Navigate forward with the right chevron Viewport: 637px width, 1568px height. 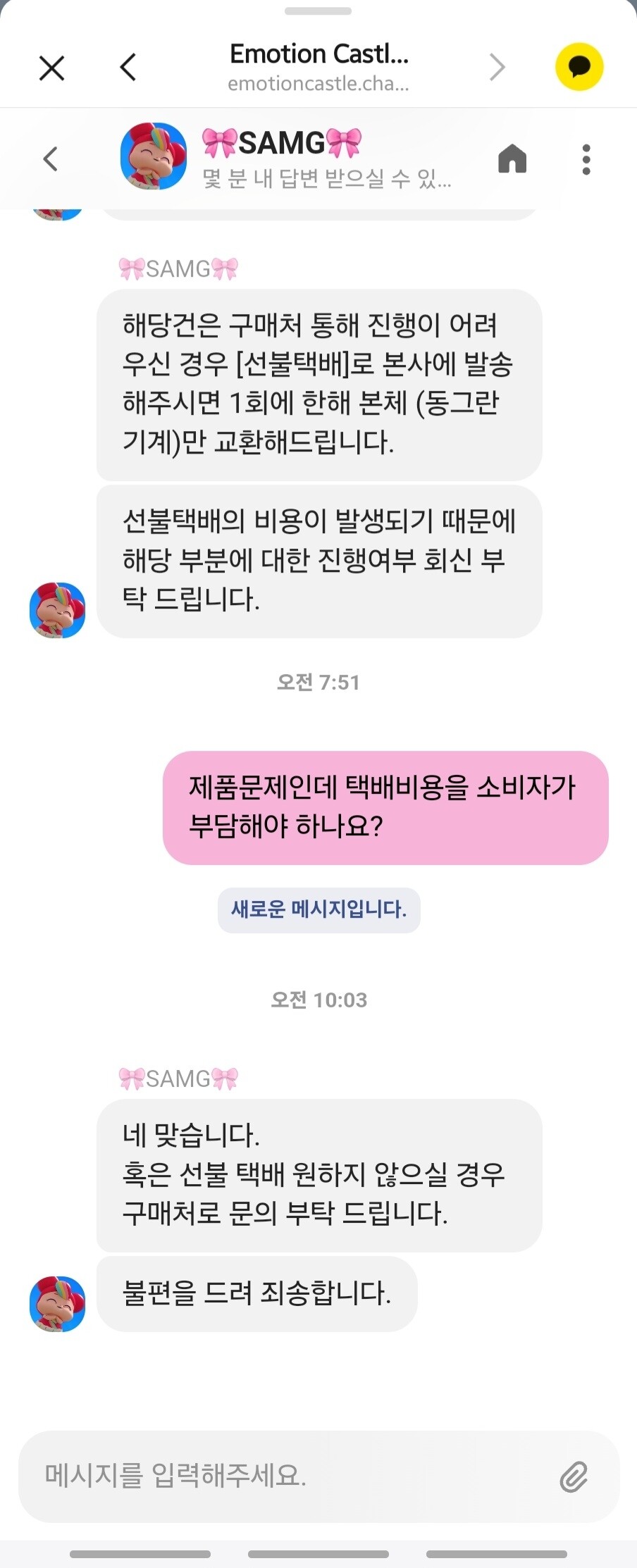(497, 67)
